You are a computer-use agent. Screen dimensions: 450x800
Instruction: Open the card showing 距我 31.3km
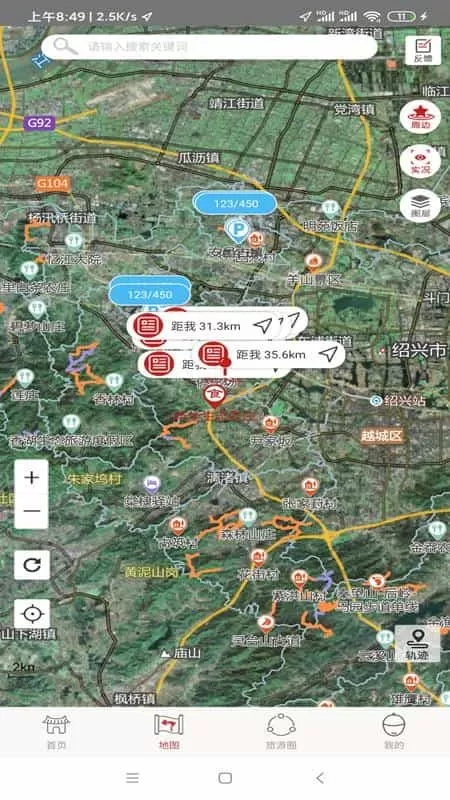pyautogui.click(x=204, y=326)
